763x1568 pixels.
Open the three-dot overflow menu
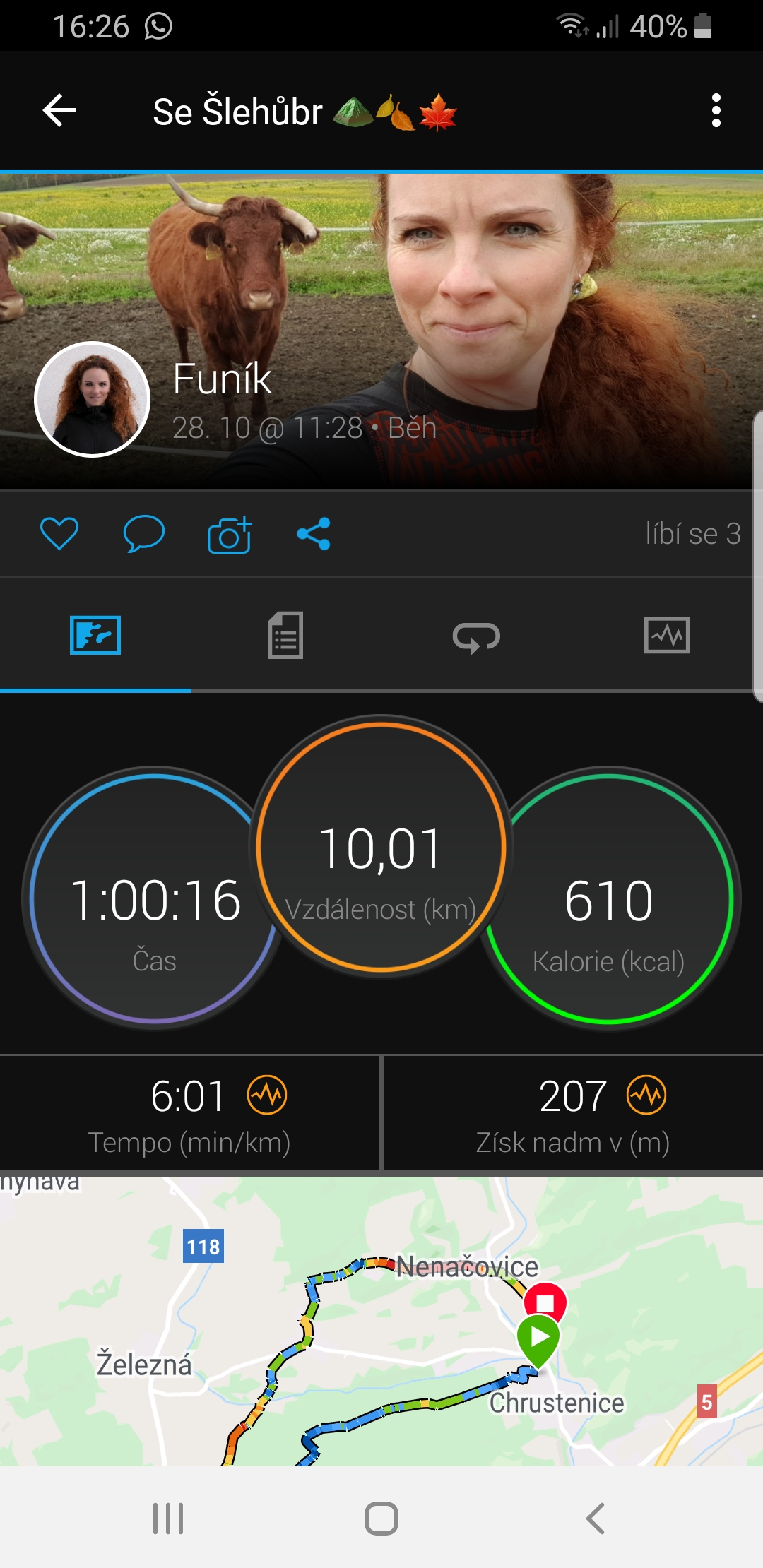pyautogui.click(x=716, y=111)
